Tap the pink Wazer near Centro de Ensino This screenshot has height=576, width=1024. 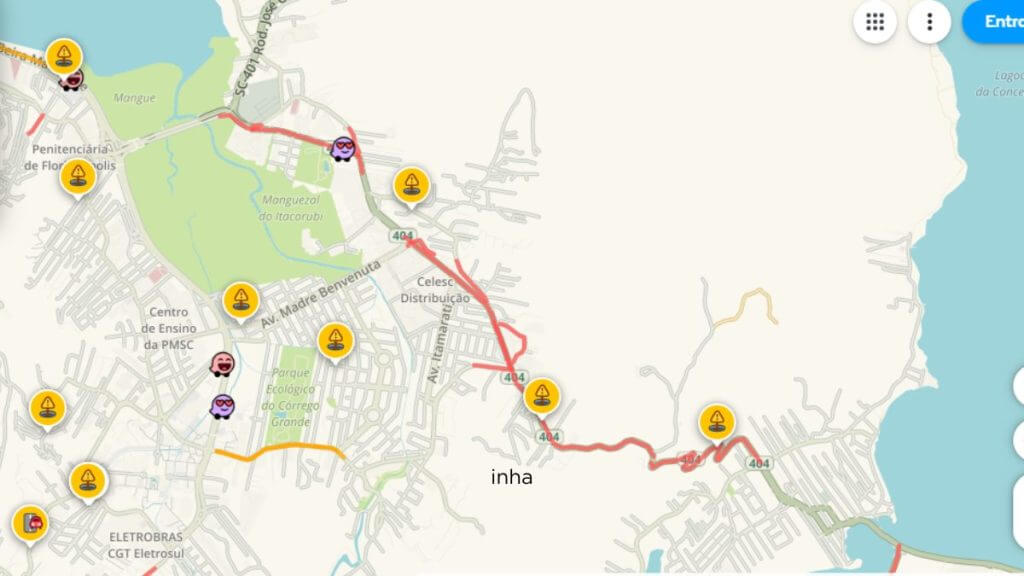click(221, 364)
